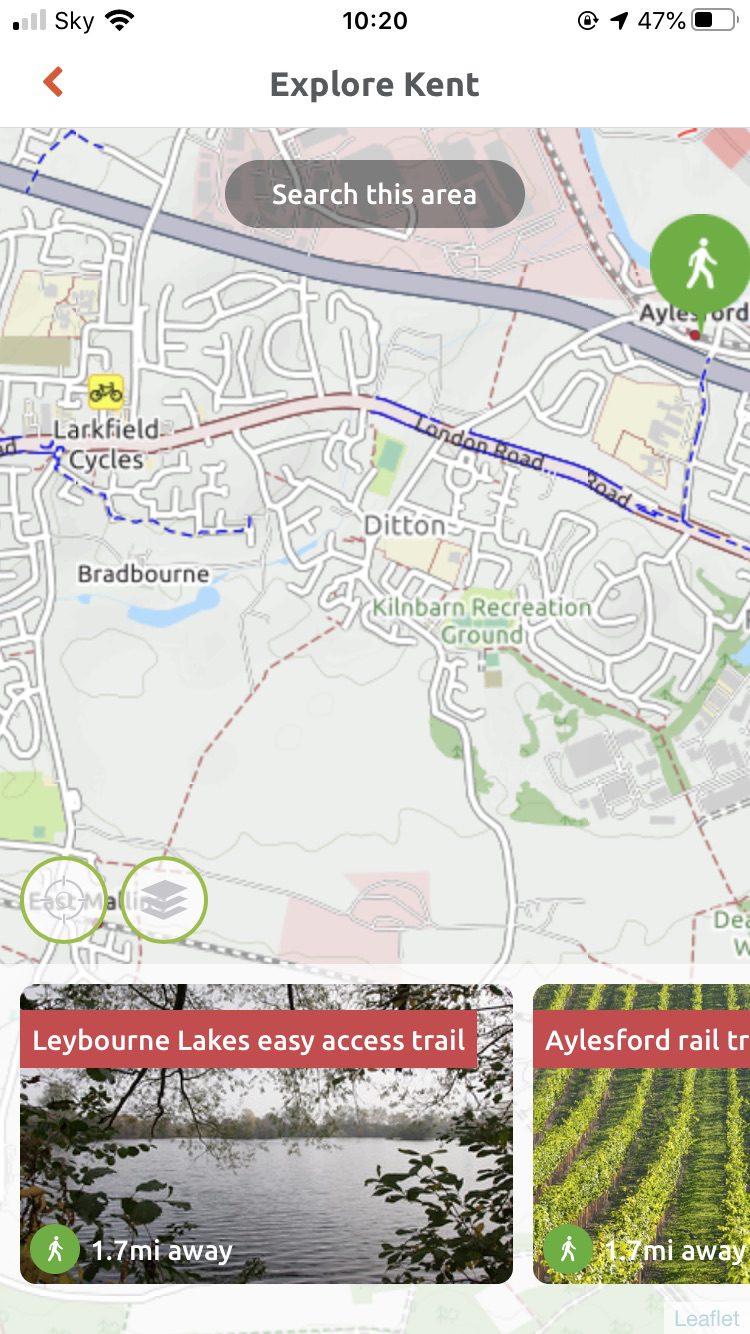Open the map layers selector

click(x=164, y=900)
